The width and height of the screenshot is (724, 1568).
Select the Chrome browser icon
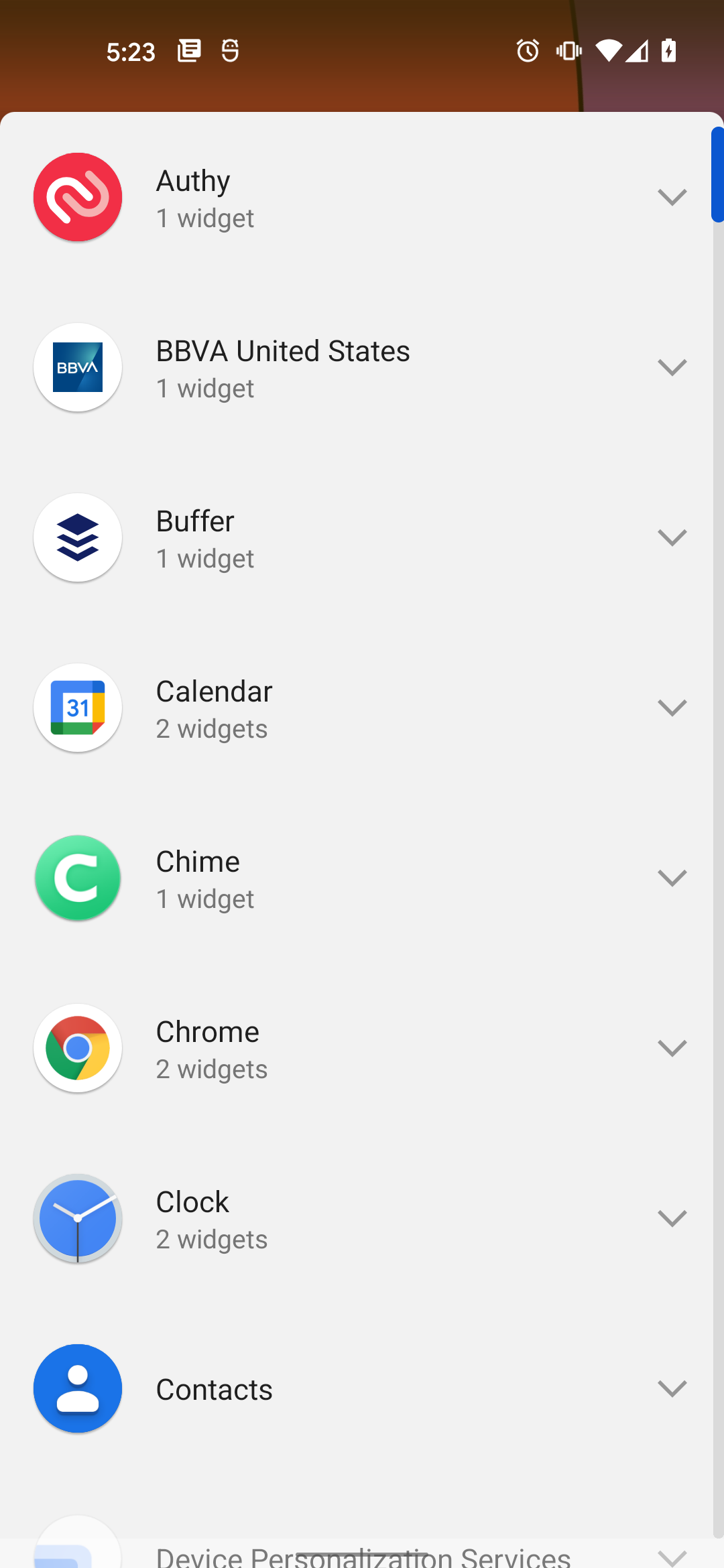click(77, 1048)
